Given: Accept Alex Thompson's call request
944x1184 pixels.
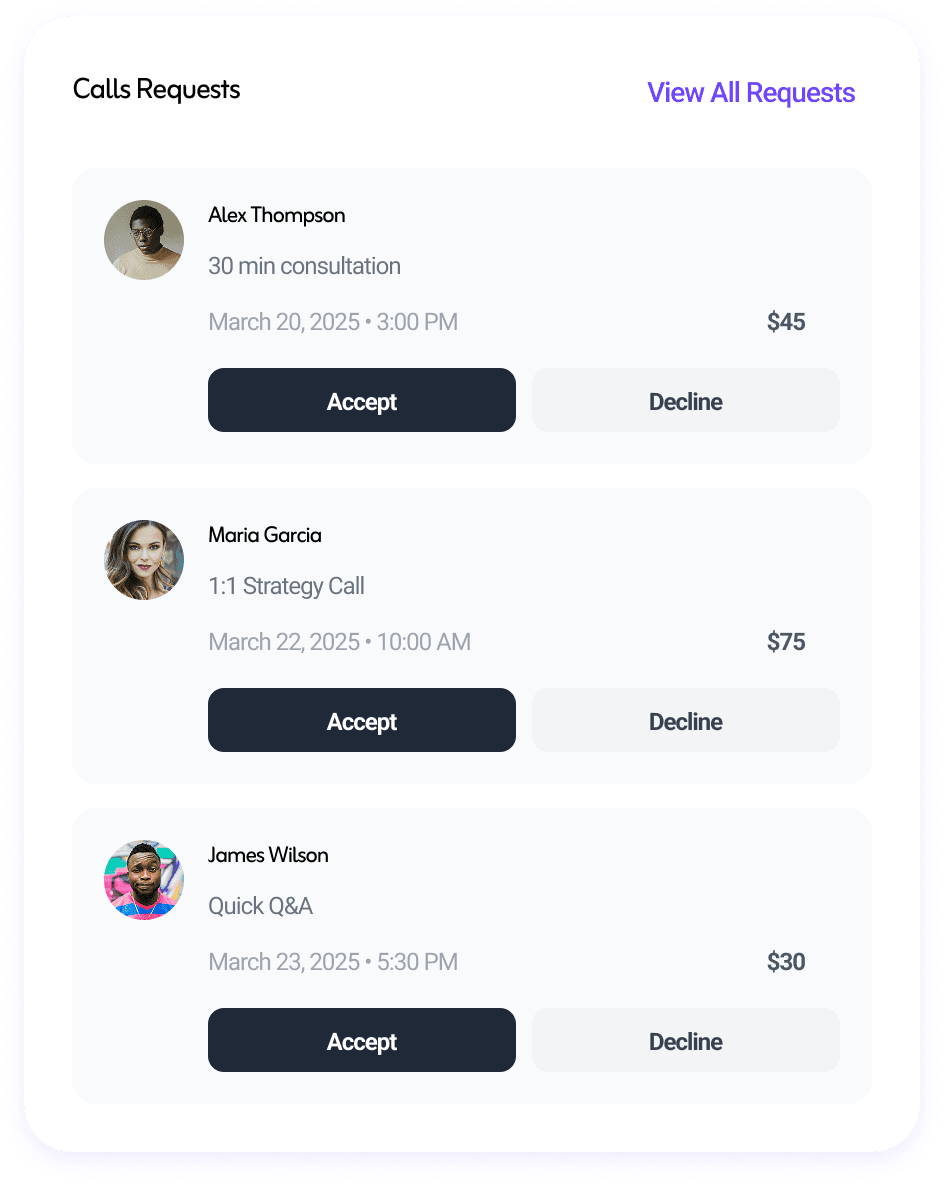Looking at the screenshot, I should pos(361,401).
